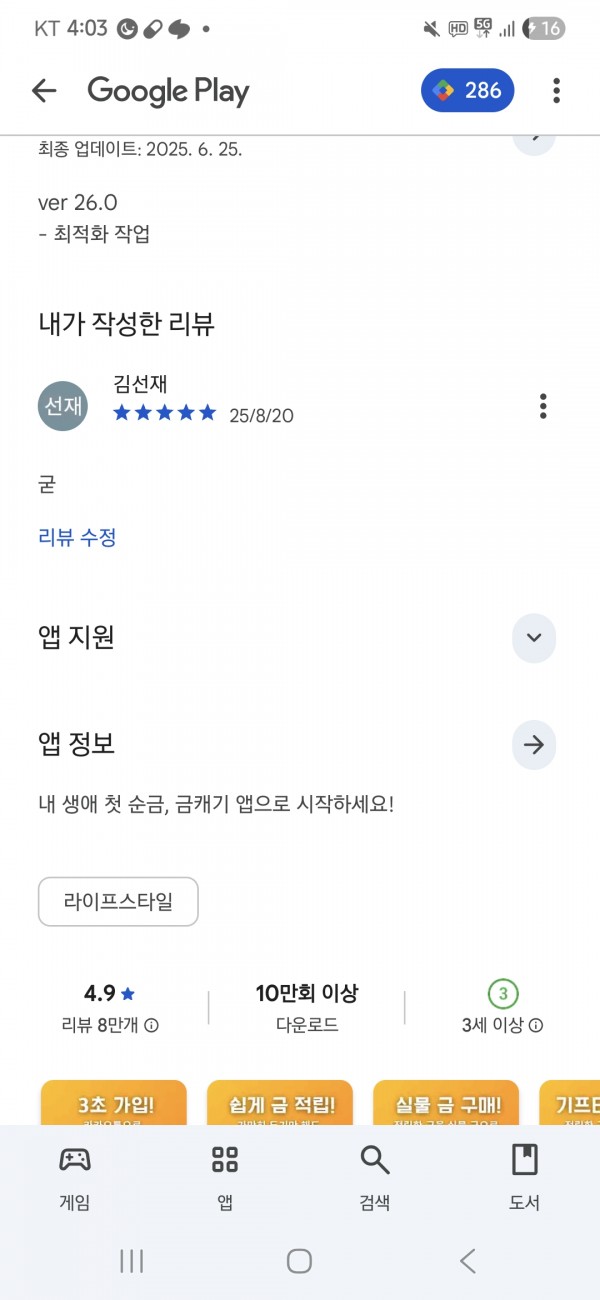The width and height of the screenshot is (600, 1300).
Task: Switch to the 앱 tab
Action: (x=225, y=1177)
